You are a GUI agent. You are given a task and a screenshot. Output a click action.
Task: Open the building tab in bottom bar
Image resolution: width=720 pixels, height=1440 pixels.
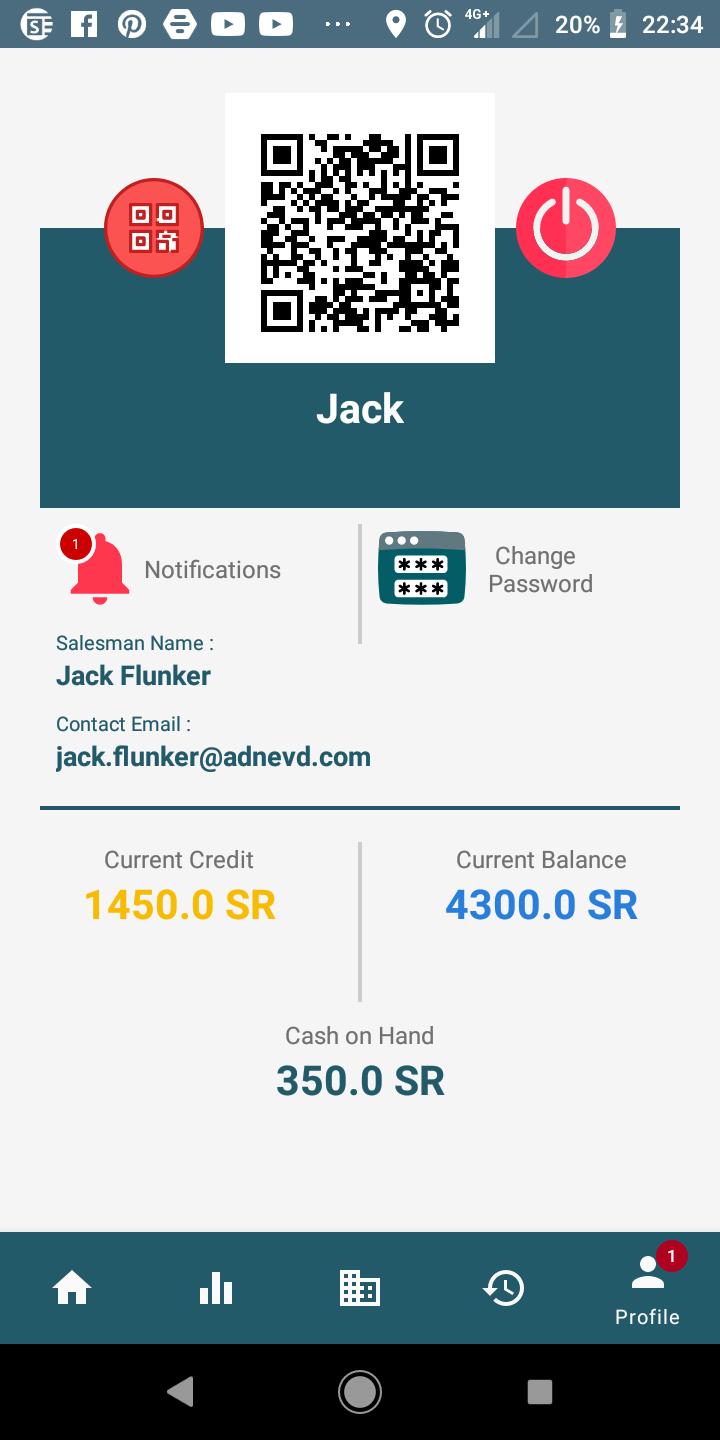coord(360,1288)
